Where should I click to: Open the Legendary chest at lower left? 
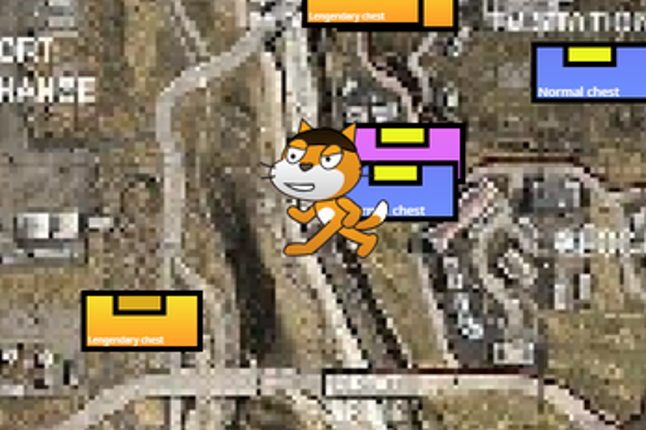point(141,320)
